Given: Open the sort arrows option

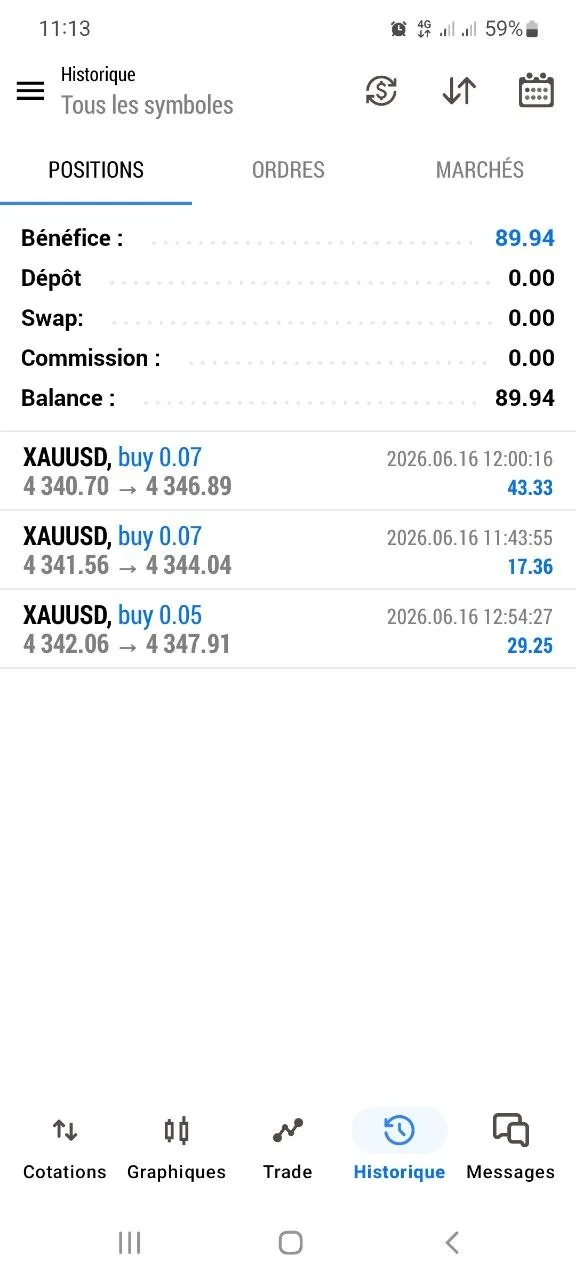Looking at the screenshot, I should 459,91.
